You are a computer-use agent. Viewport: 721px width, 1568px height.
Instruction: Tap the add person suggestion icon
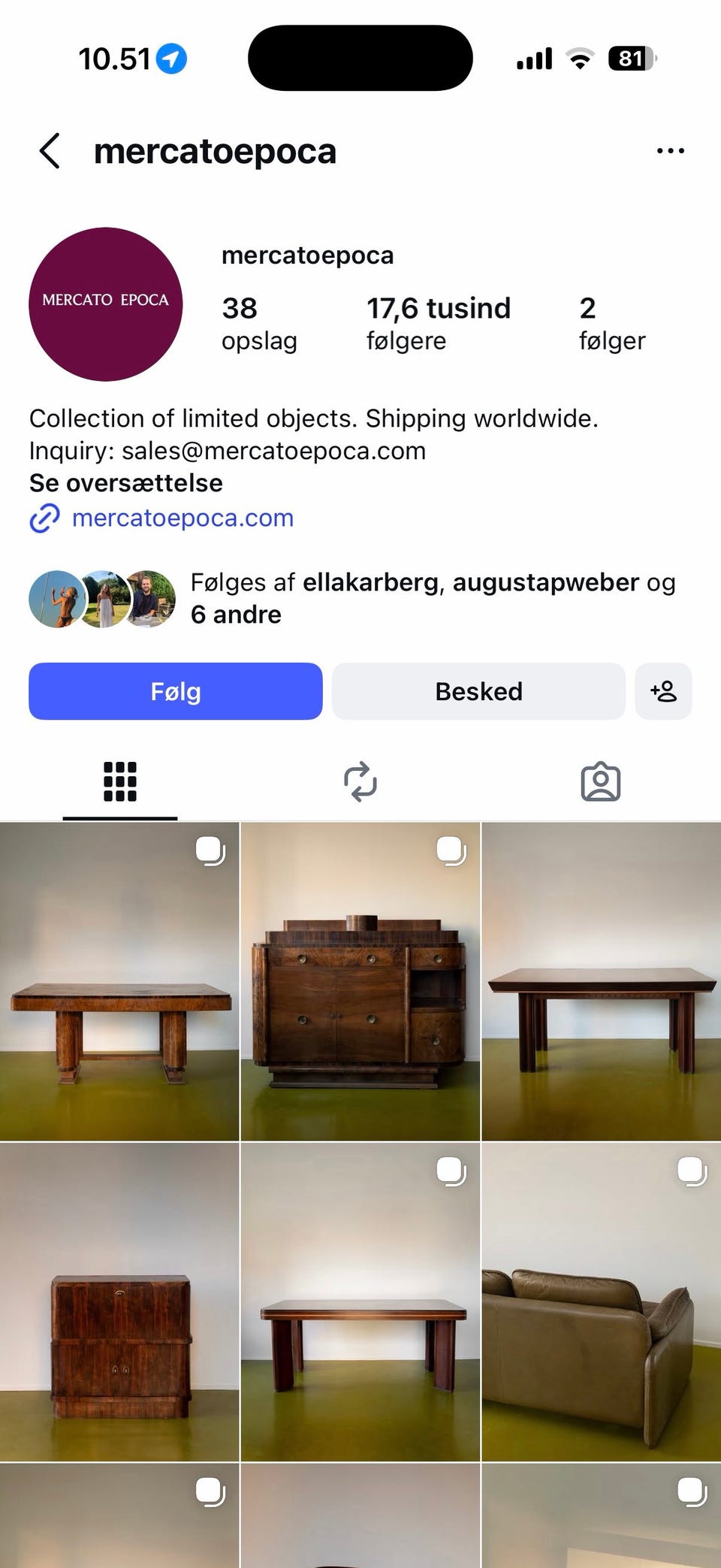[664, 691]
